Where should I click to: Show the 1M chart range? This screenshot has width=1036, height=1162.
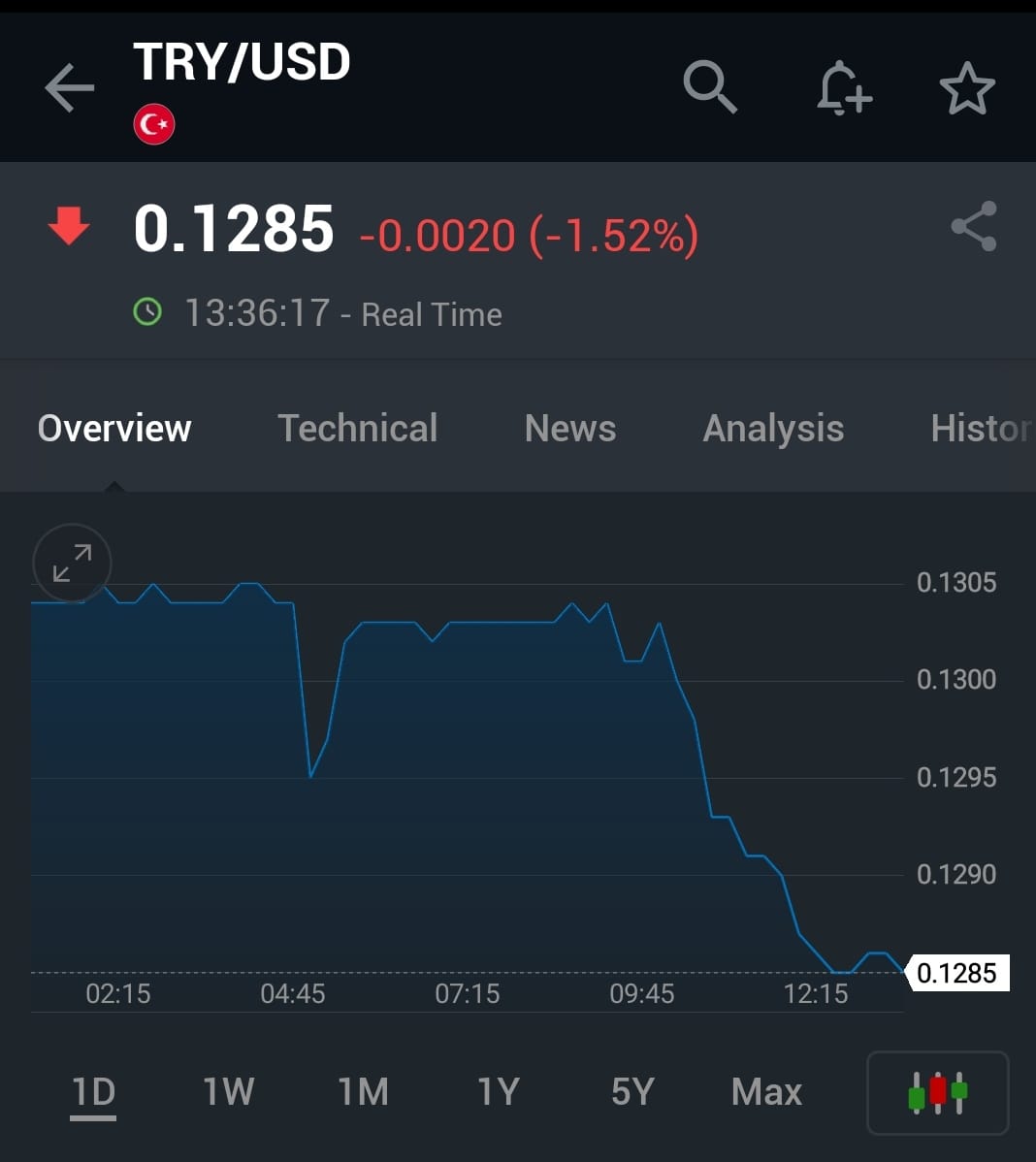363,1092
